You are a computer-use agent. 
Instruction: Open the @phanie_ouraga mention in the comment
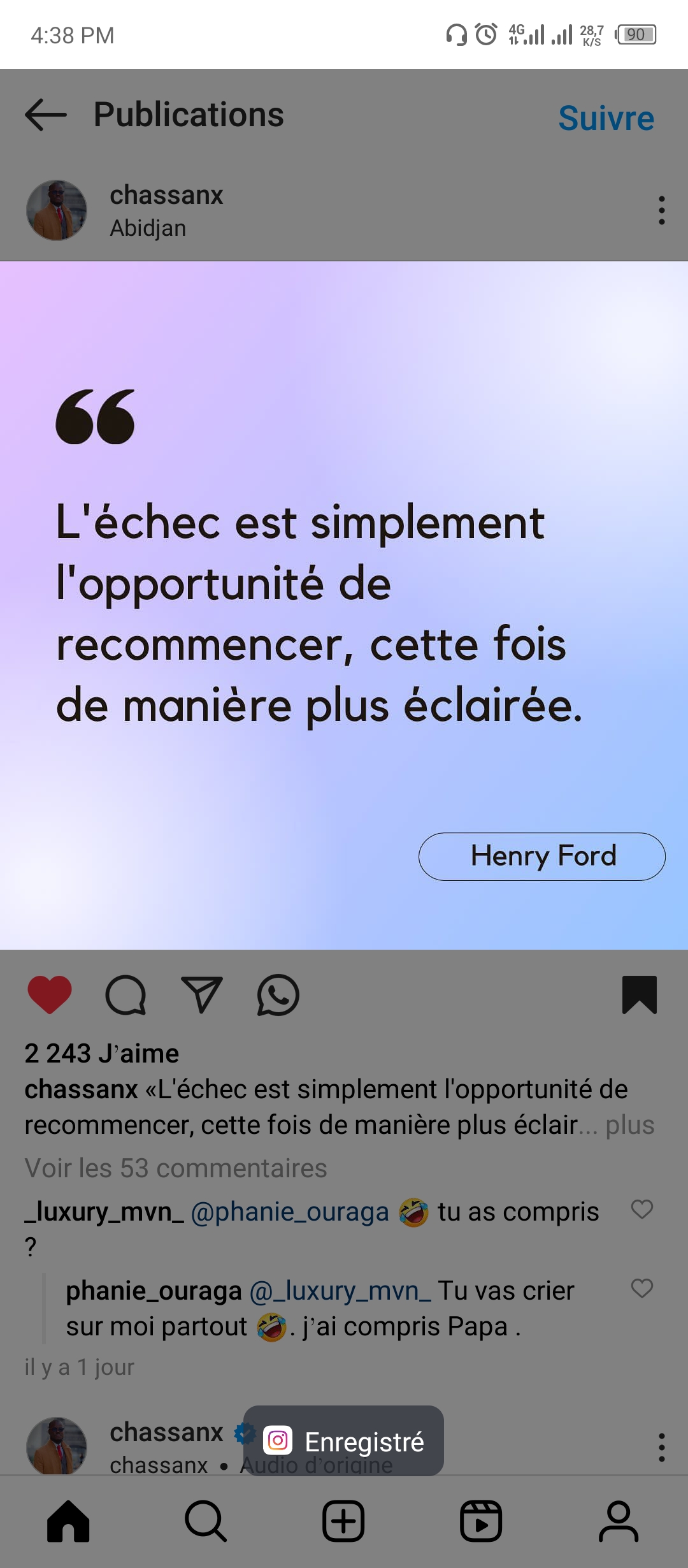pyautogui.click(x=290, y=1212)
